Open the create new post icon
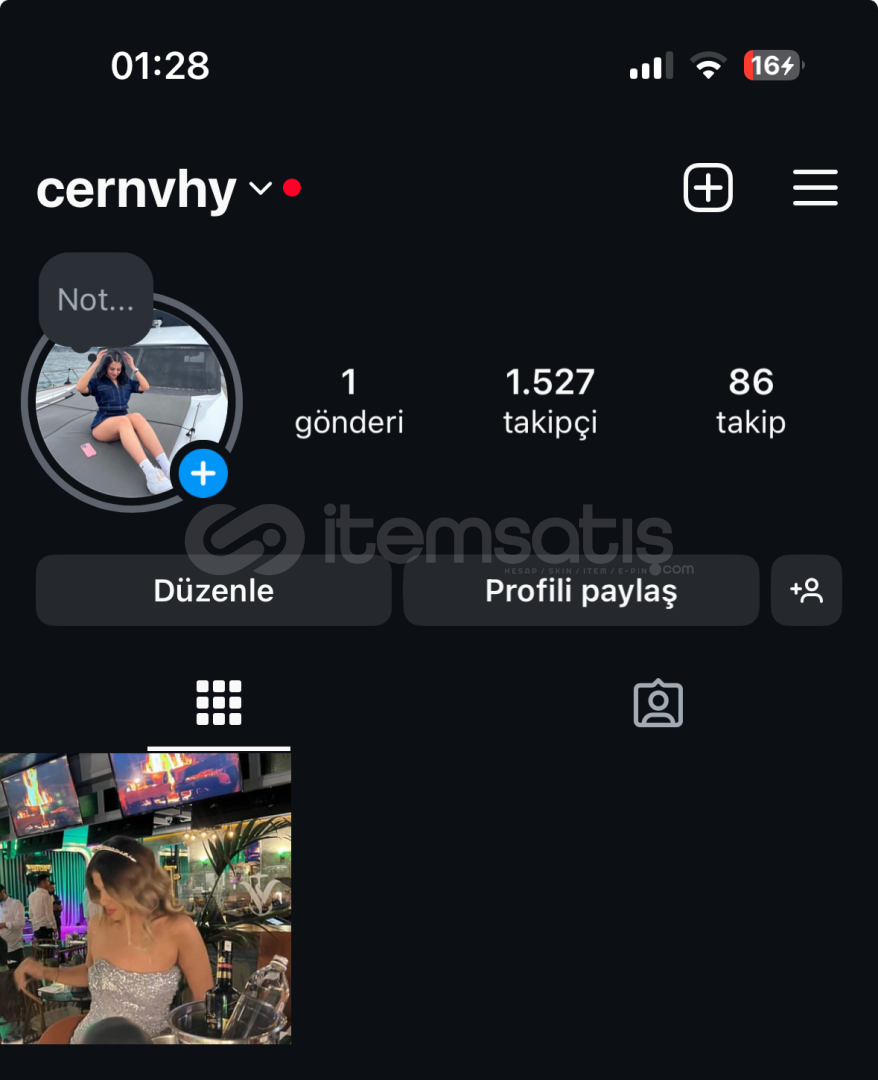Image resolution: width=878 pixels, height=1080 pixels. point(708,188)
